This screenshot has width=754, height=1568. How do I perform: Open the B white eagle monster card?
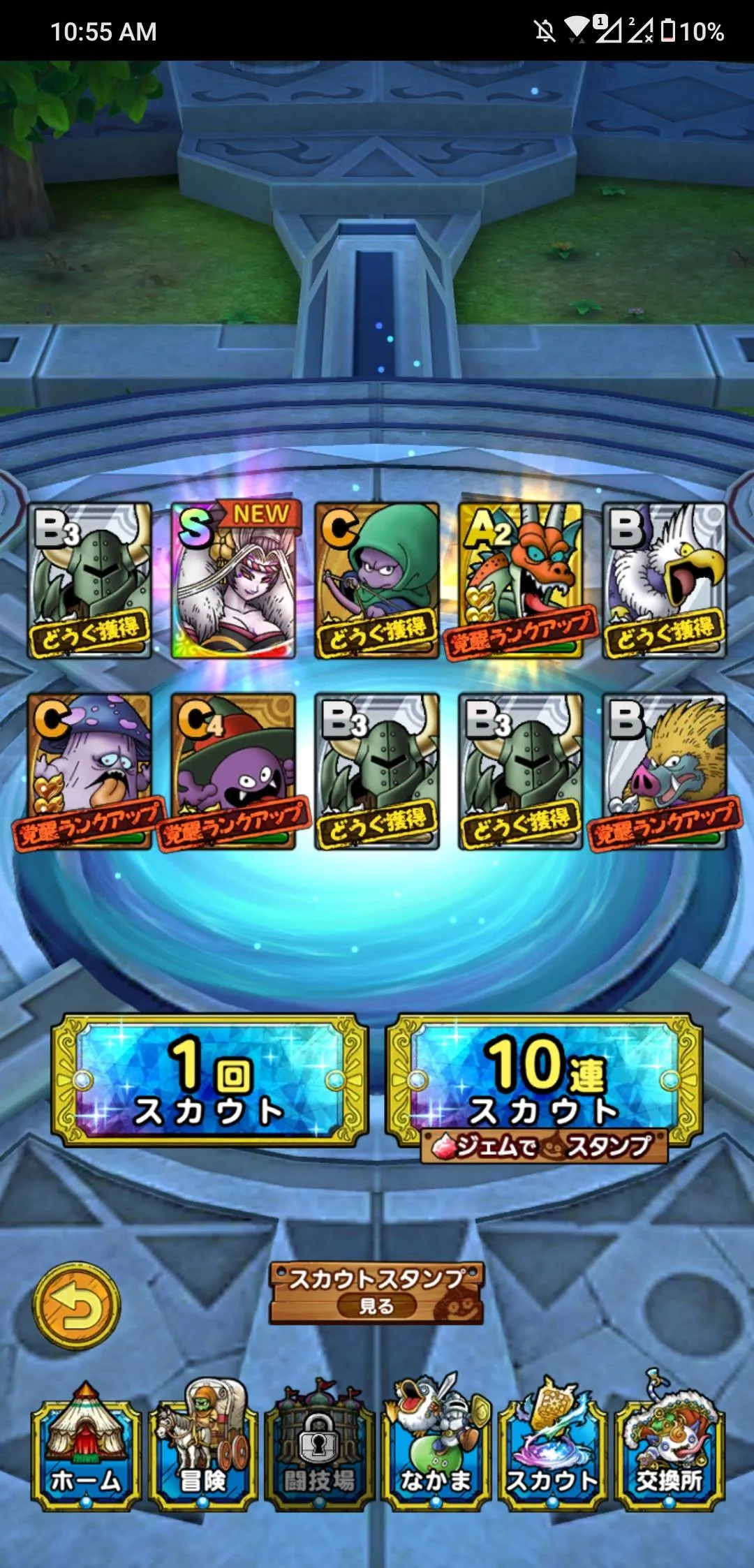(665, 581)
